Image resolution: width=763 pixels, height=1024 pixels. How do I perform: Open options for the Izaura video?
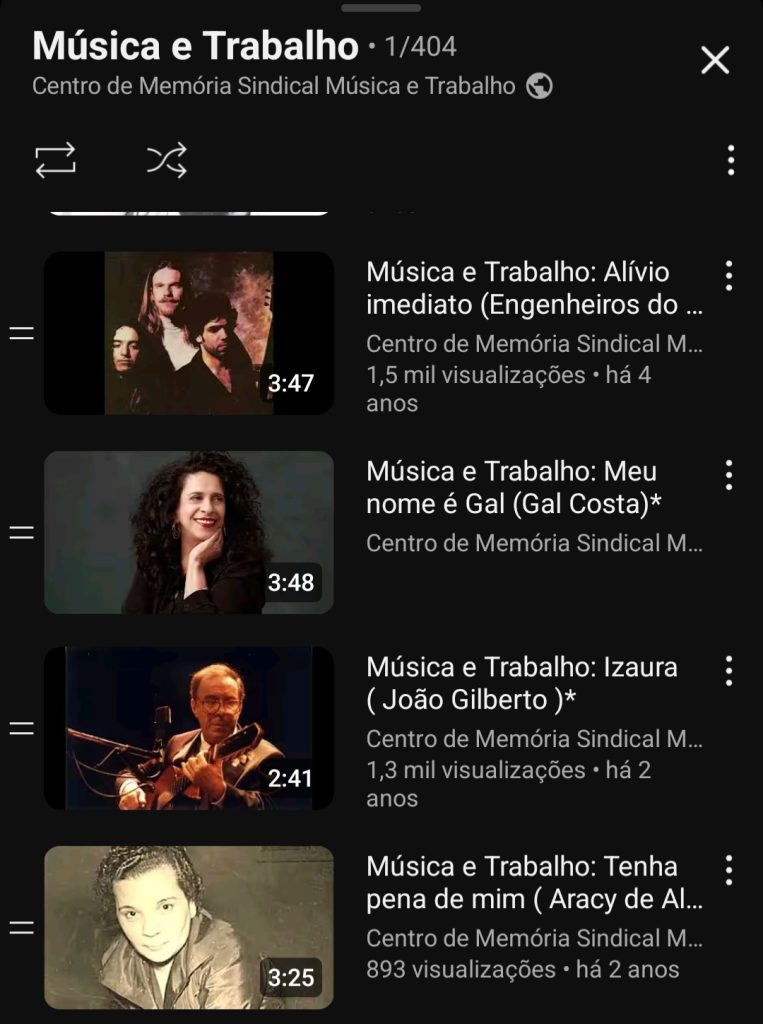tap(729, 671)
